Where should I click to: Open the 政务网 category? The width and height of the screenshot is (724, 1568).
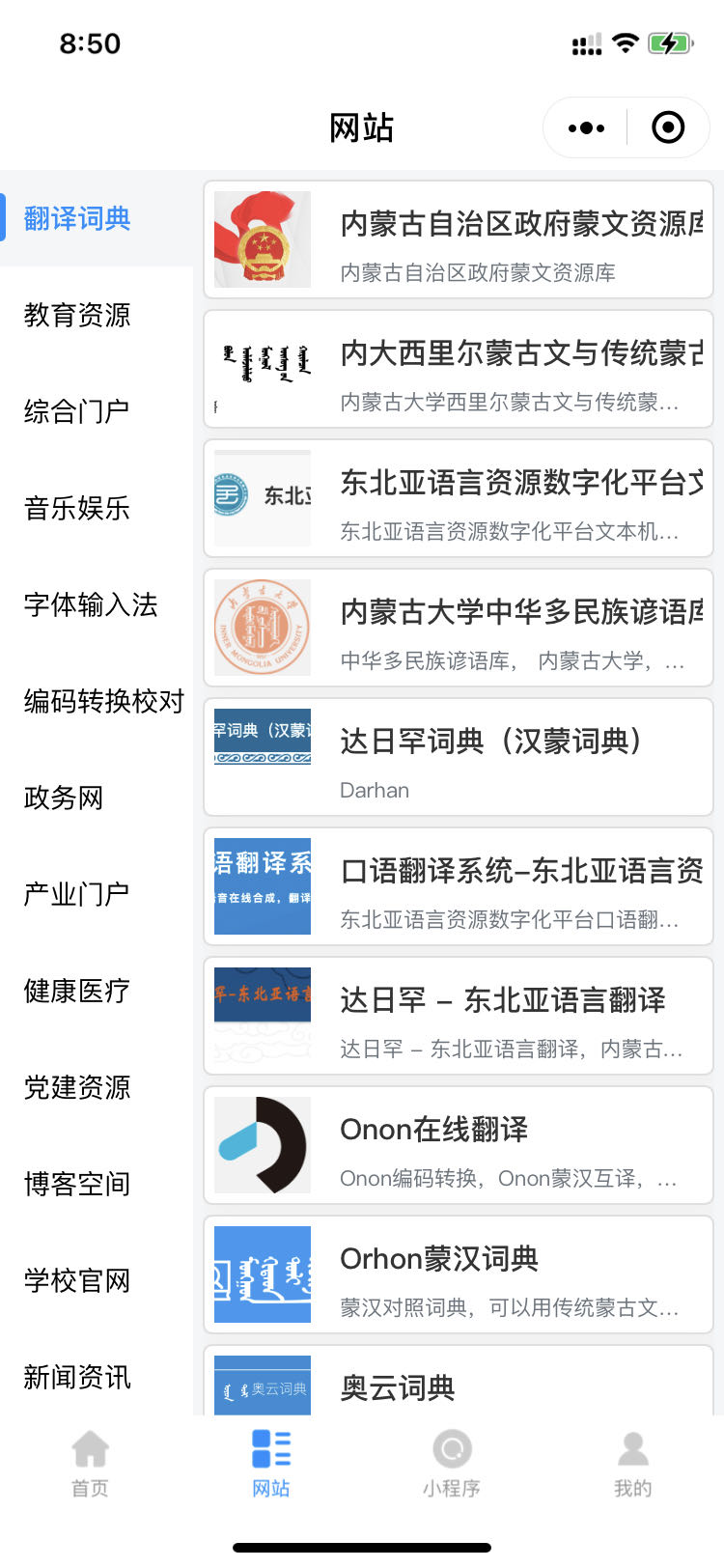click(64, 798)
